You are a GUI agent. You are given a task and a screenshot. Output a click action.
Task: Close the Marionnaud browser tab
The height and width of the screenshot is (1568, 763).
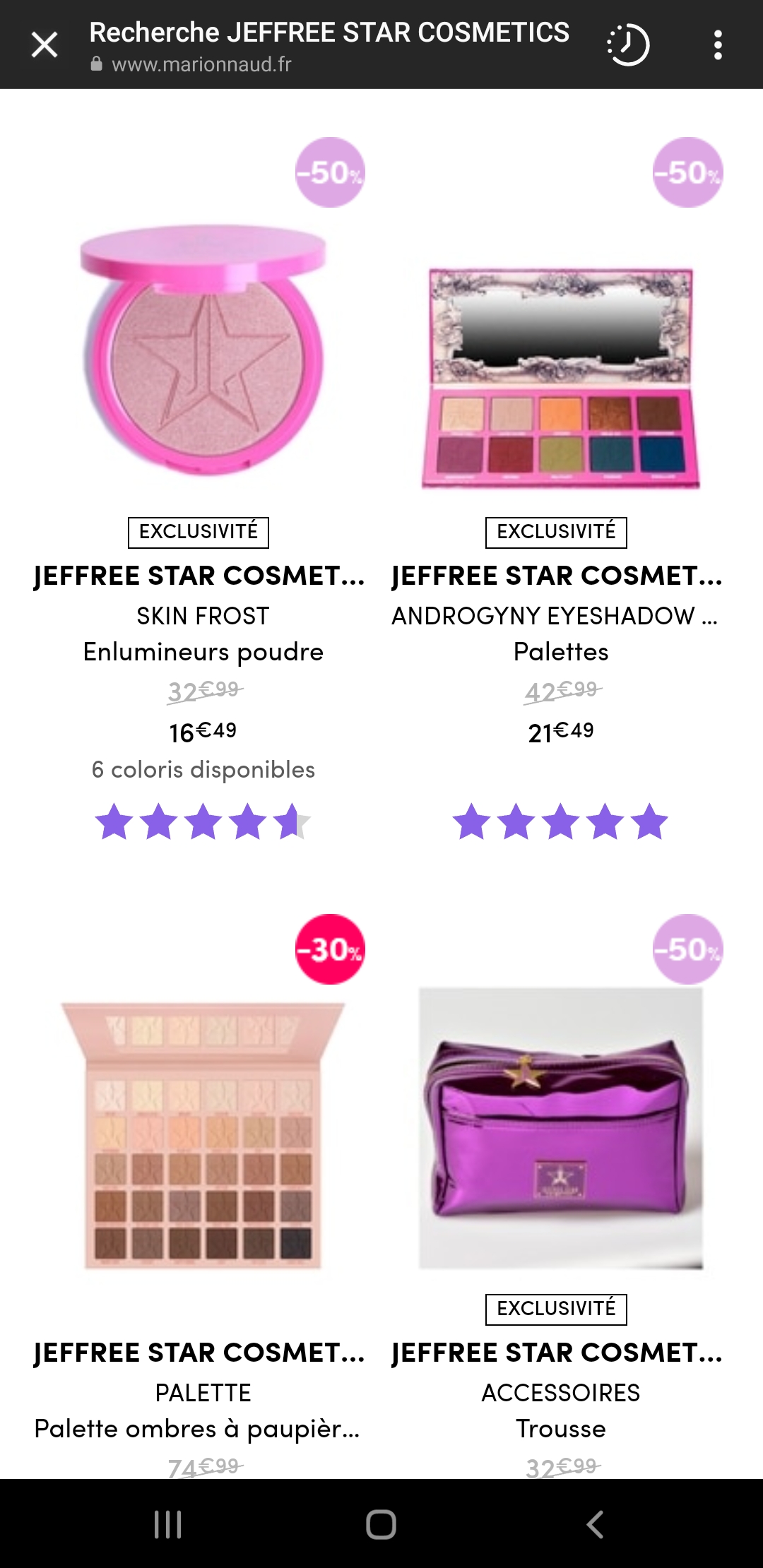(x=45, y=45)
